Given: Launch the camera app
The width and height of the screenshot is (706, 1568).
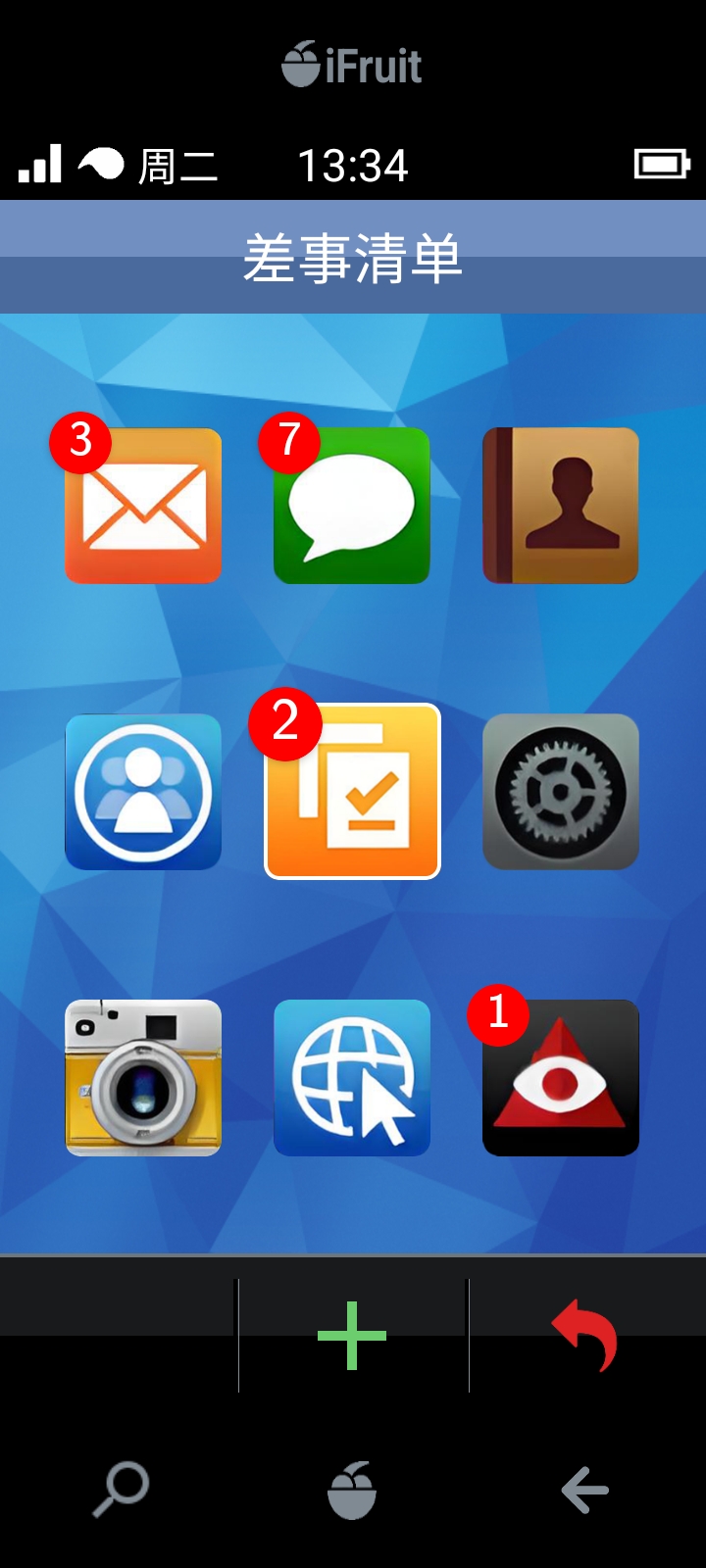Looking at the screenshot, I should pyautogui.click(x=143, y=1078).
